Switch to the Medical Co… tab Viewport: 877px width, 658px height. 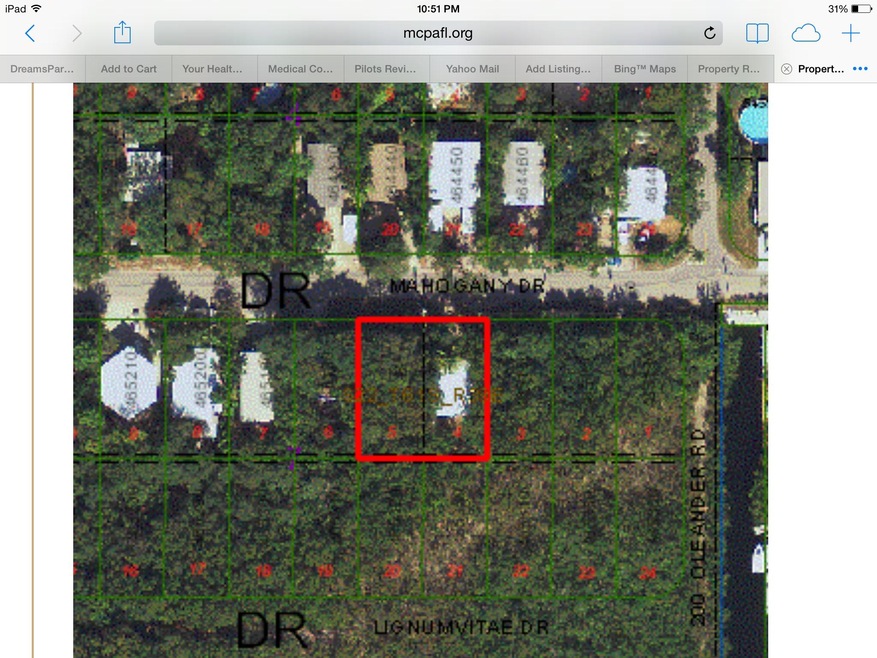[x=300, y=69]
